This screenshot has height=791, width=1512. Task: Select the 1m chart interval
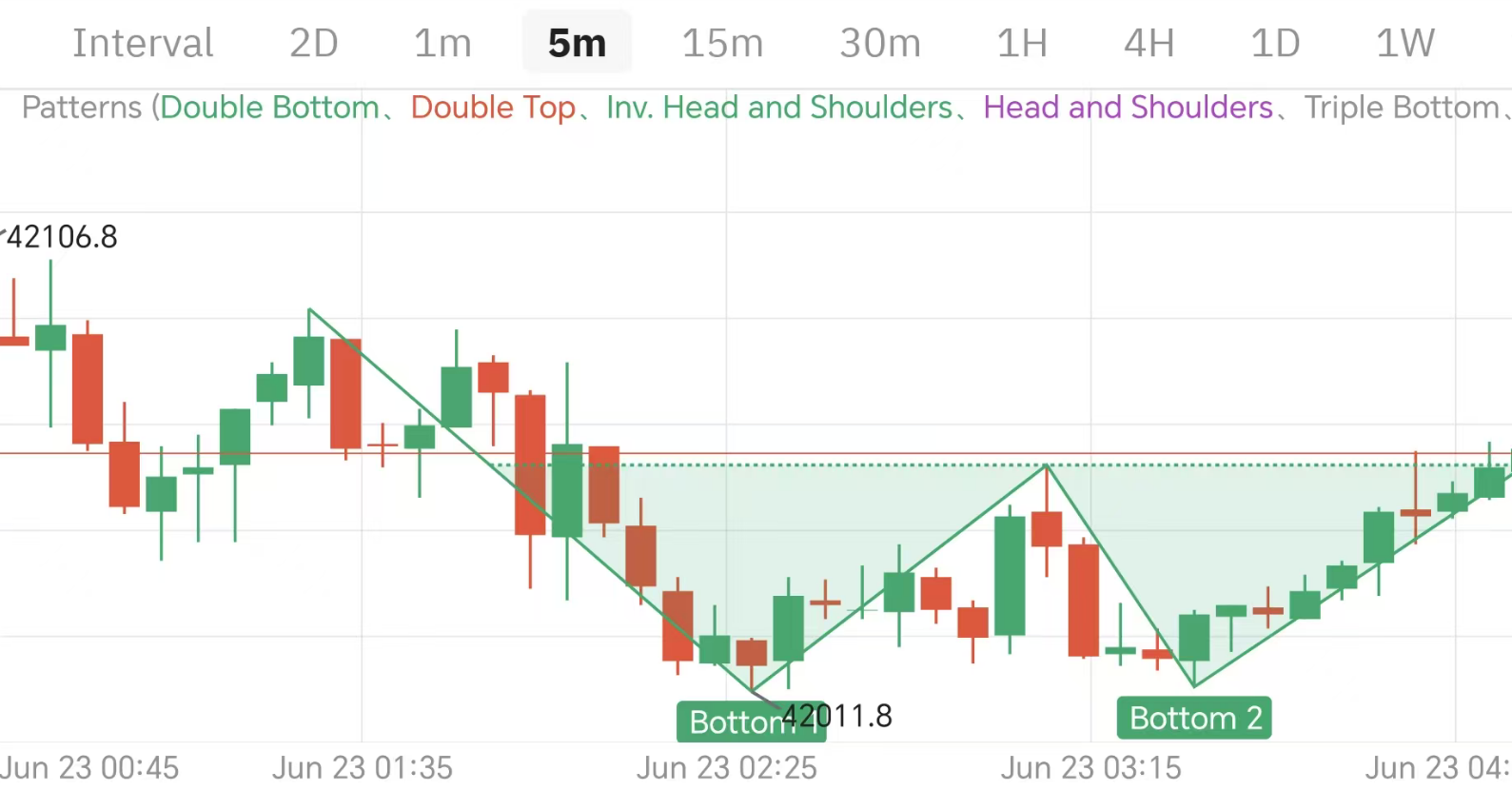pyautogui.click(x=442, y=43)
